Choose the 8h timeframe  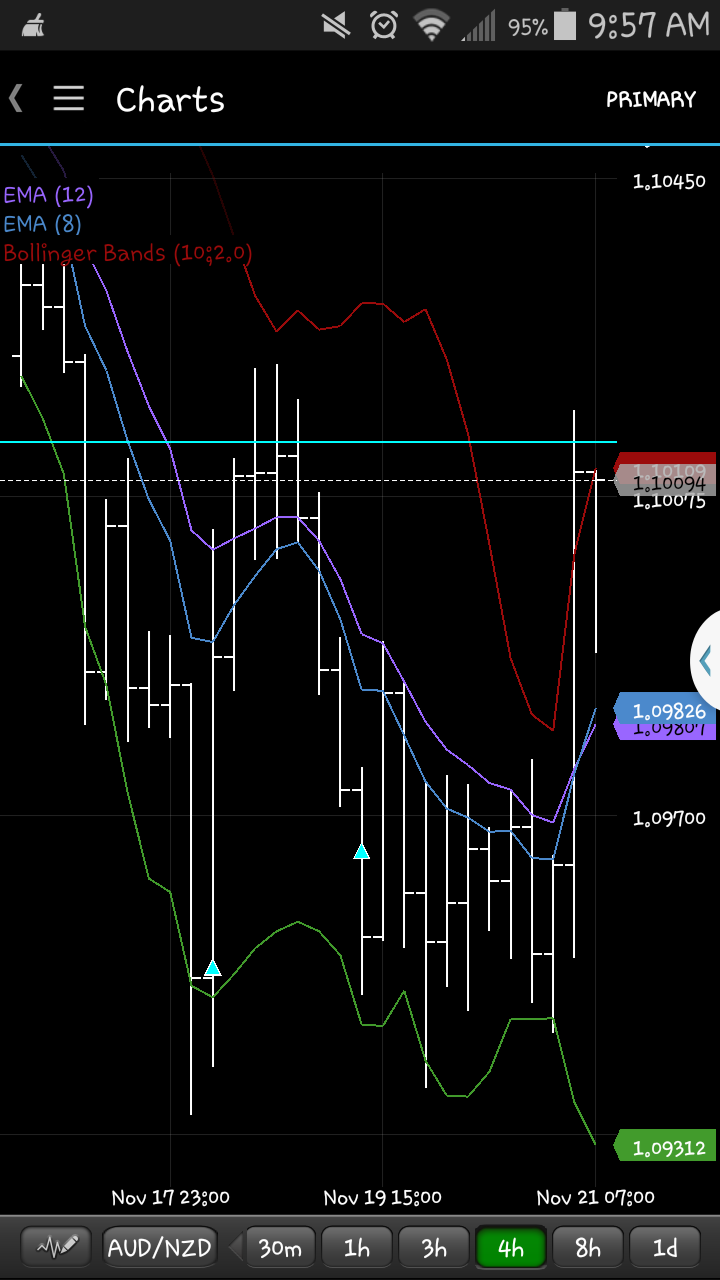click(588, 1247)
